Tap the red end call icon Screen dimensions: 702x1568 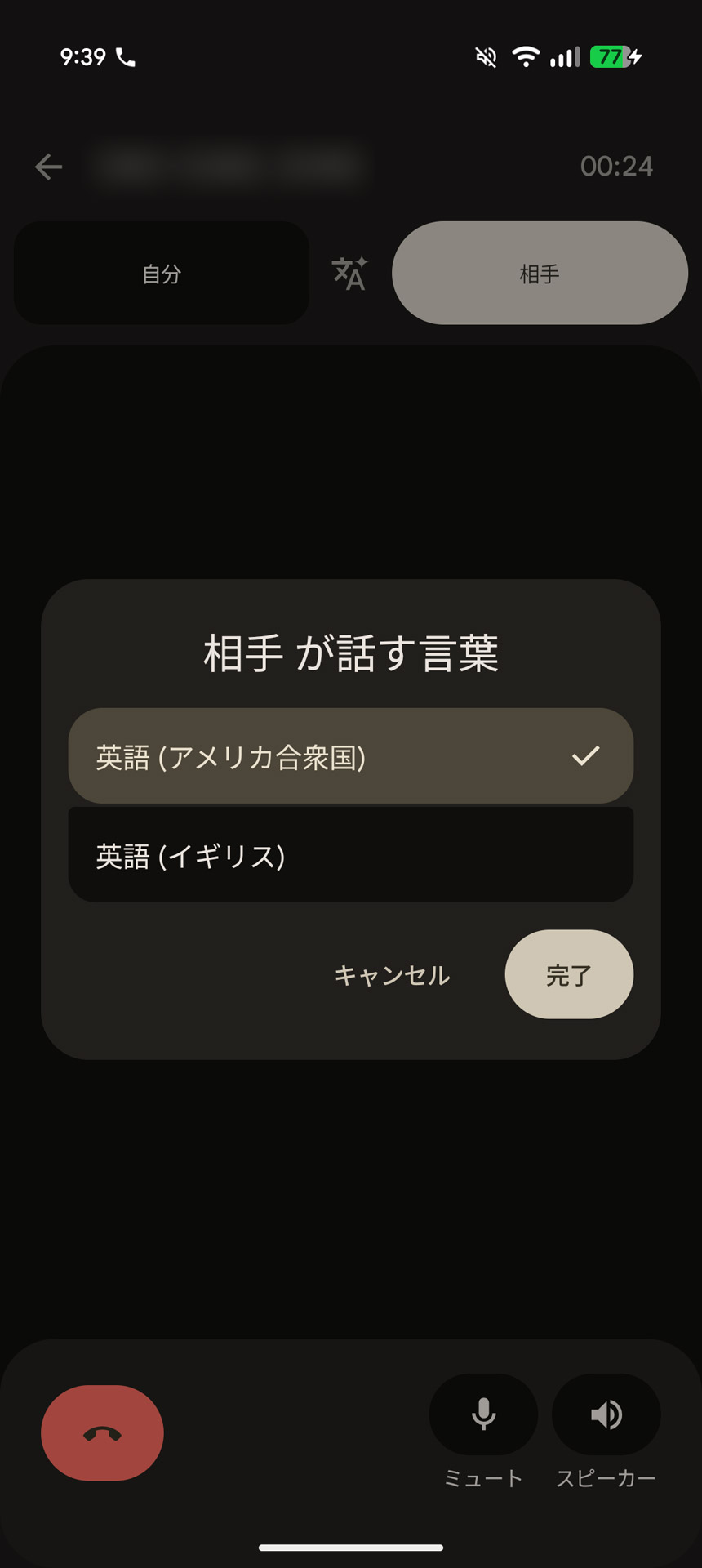[x=100, y=1432]
